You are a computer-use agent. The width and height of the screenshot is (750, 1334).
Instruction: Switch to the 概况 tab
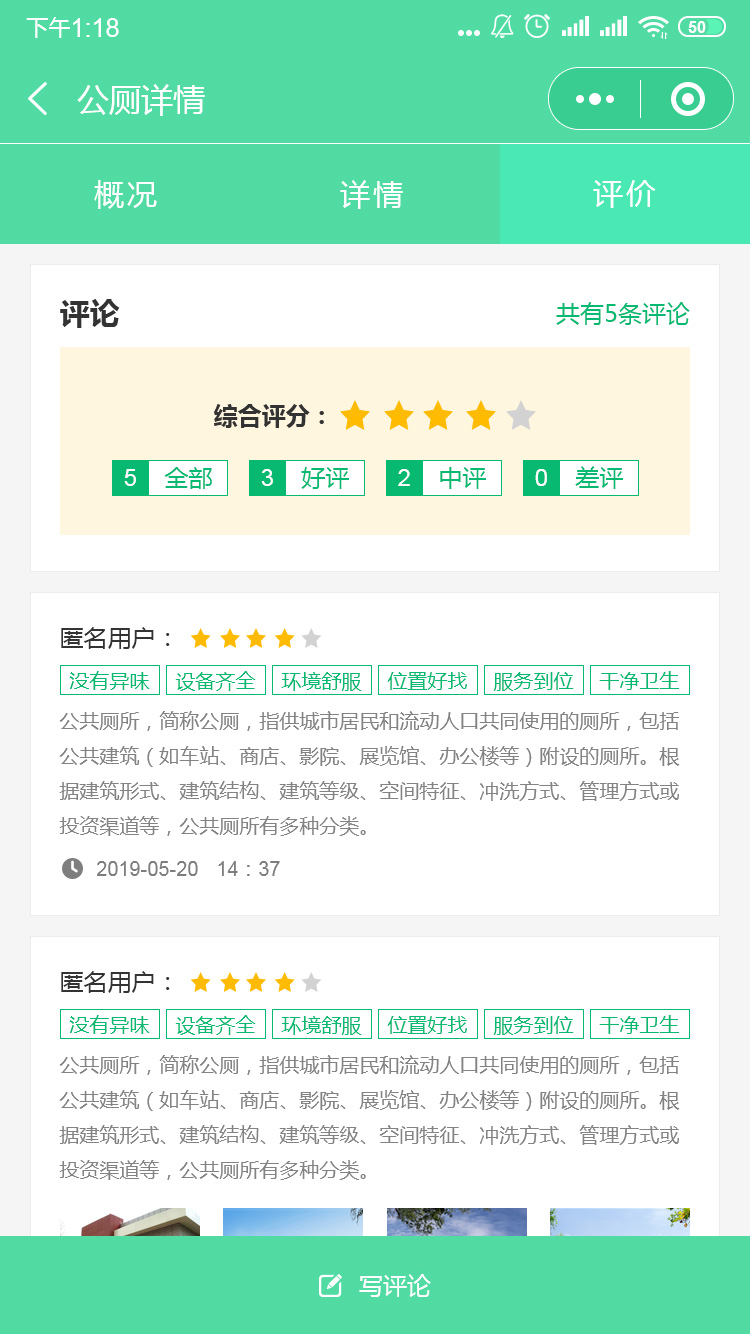125,194
